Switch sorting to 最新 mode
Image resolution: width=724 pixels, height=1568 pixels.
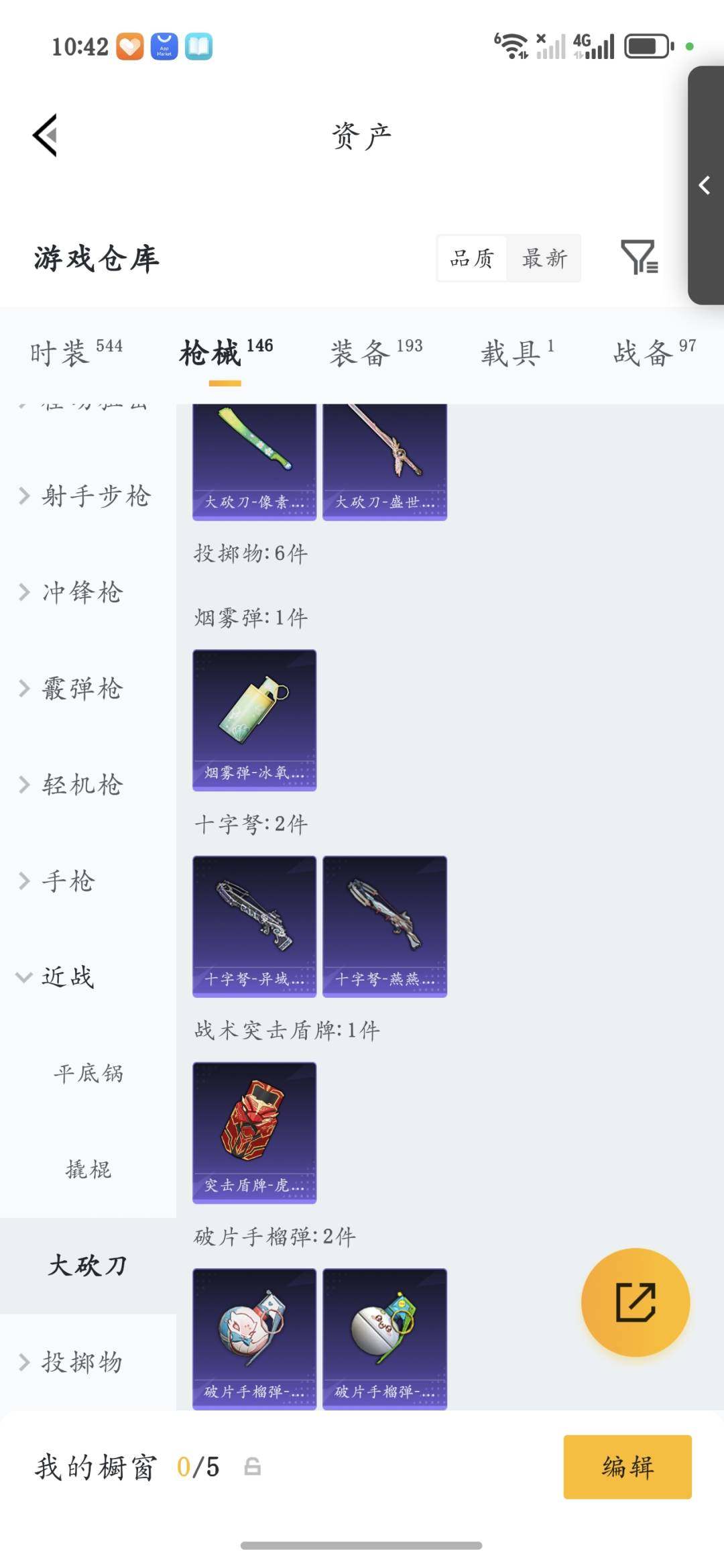544,259
